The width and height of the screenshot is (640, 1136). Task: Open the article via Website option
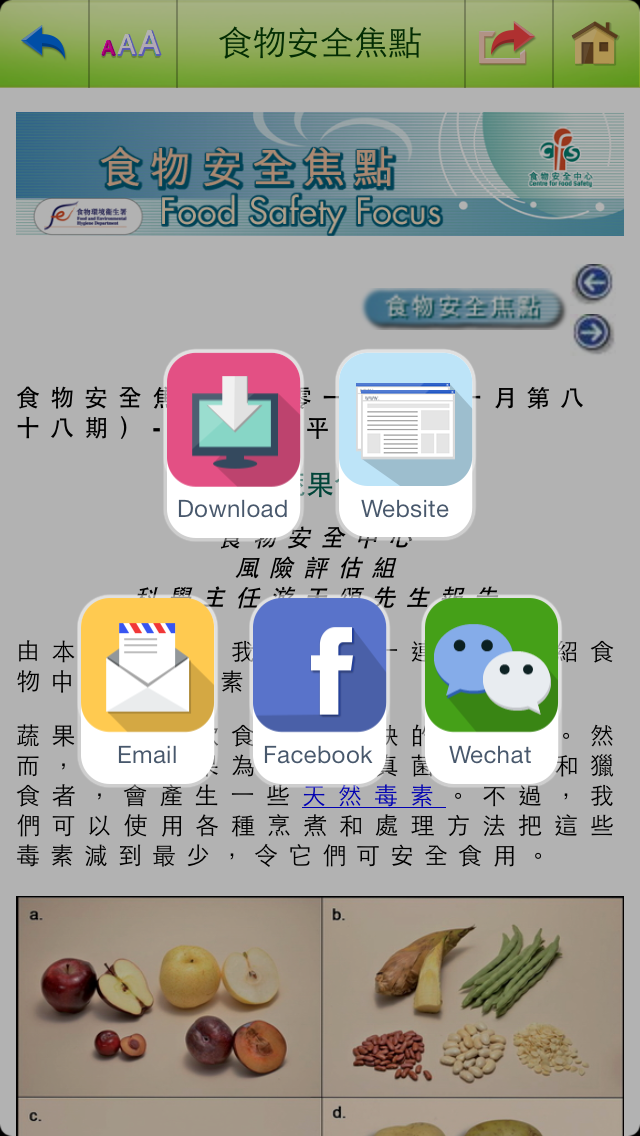coord(405,443)
